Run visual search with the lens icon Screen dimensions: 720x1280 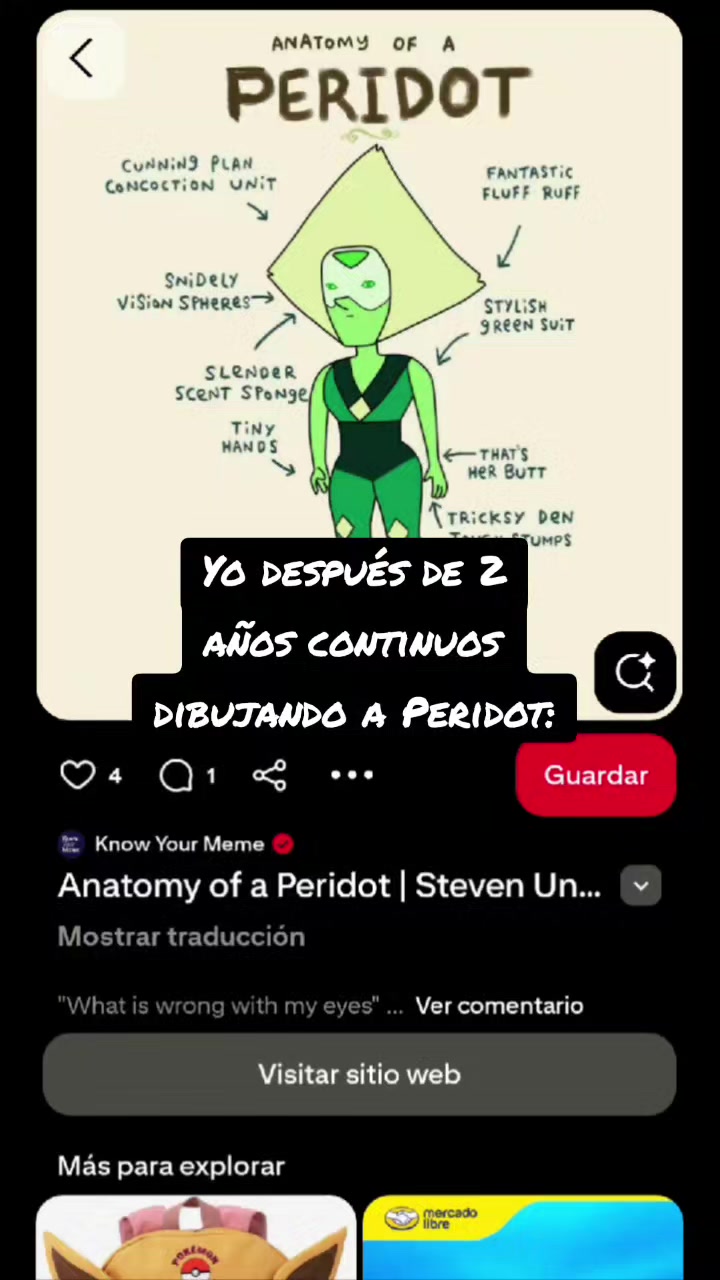[635, 672]
